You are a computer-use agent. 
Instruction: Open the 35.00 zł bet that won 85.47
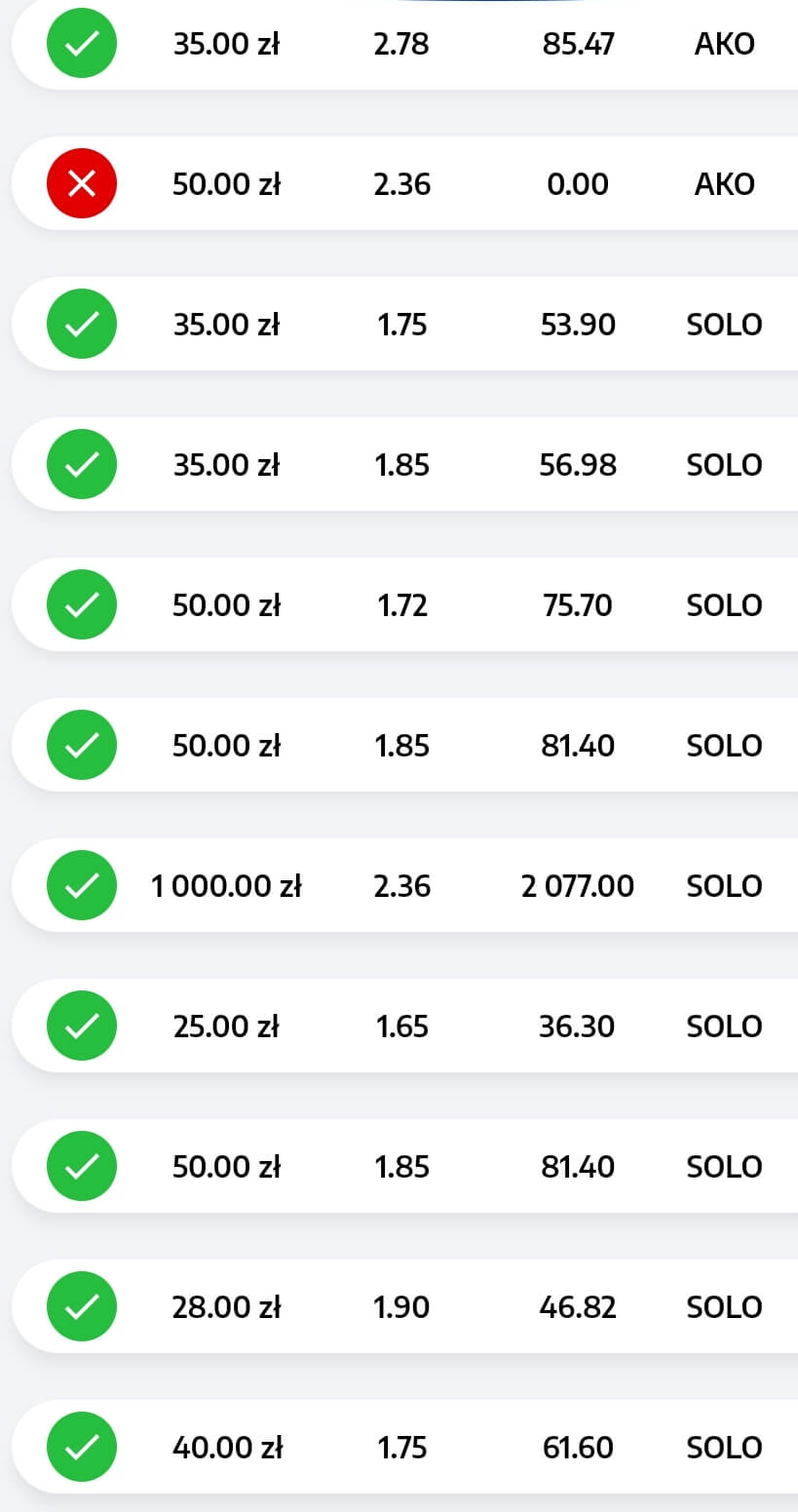403,44
